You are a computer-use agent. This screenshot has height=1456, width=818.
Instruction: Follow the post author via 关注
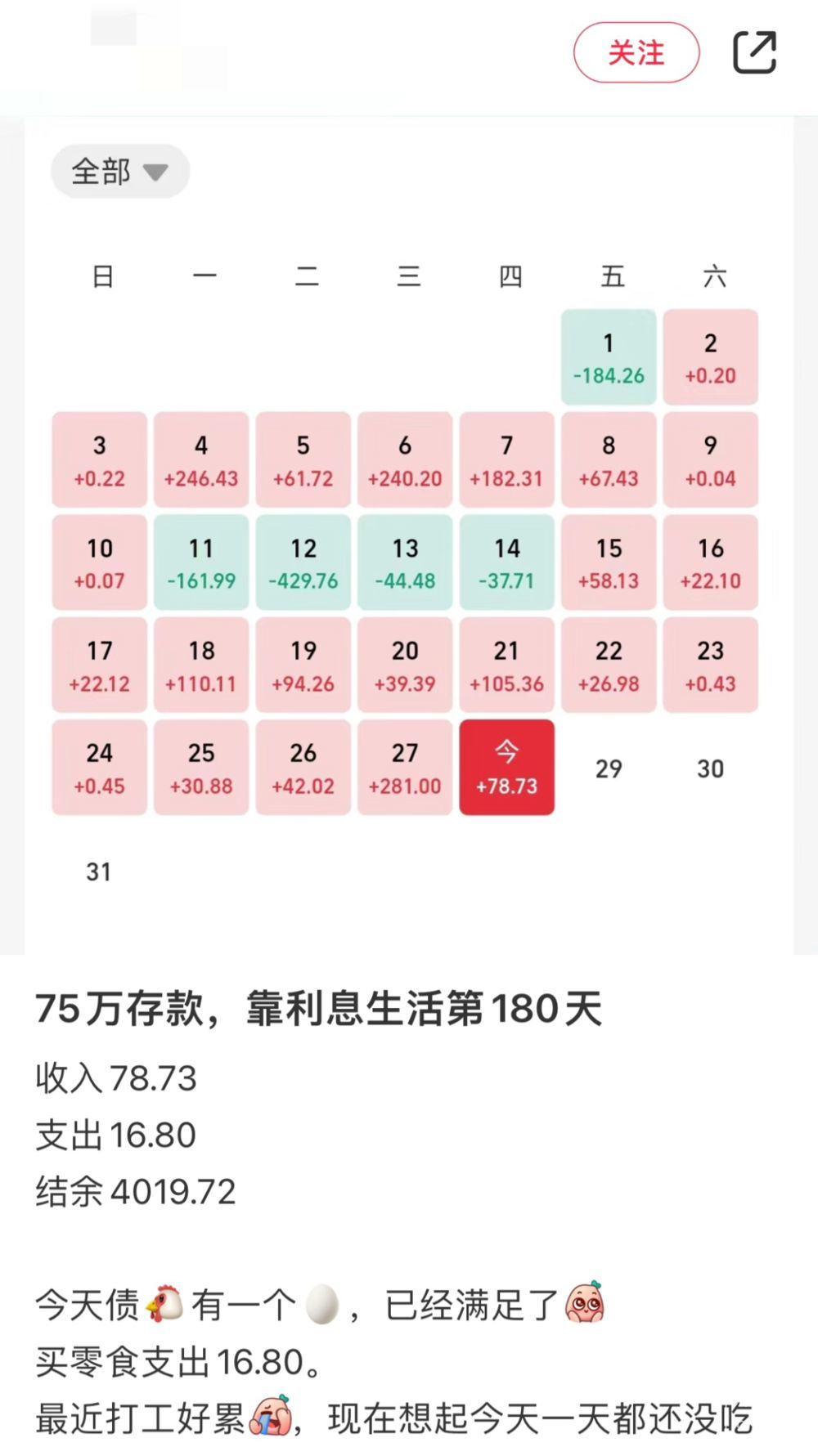636,53
